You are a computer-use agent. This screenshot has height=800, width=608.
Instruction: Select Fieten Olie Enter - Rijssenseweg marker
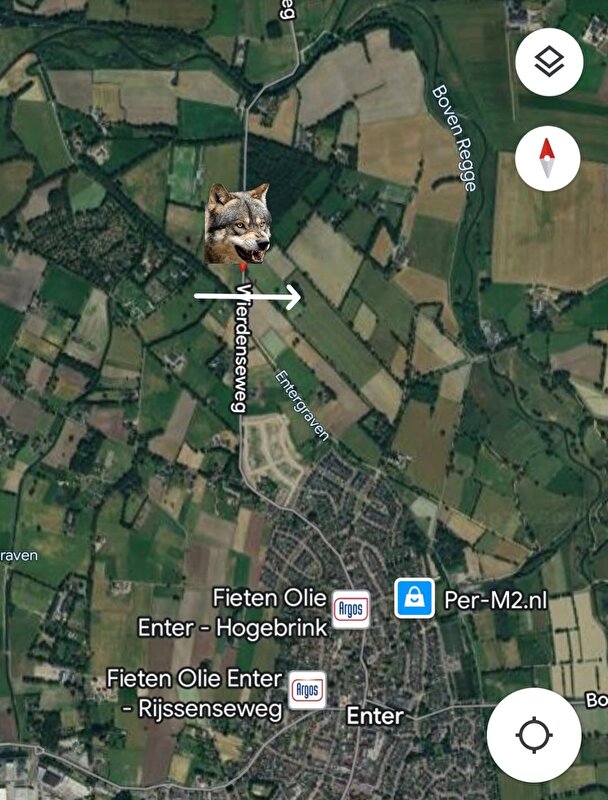(306, 691)
